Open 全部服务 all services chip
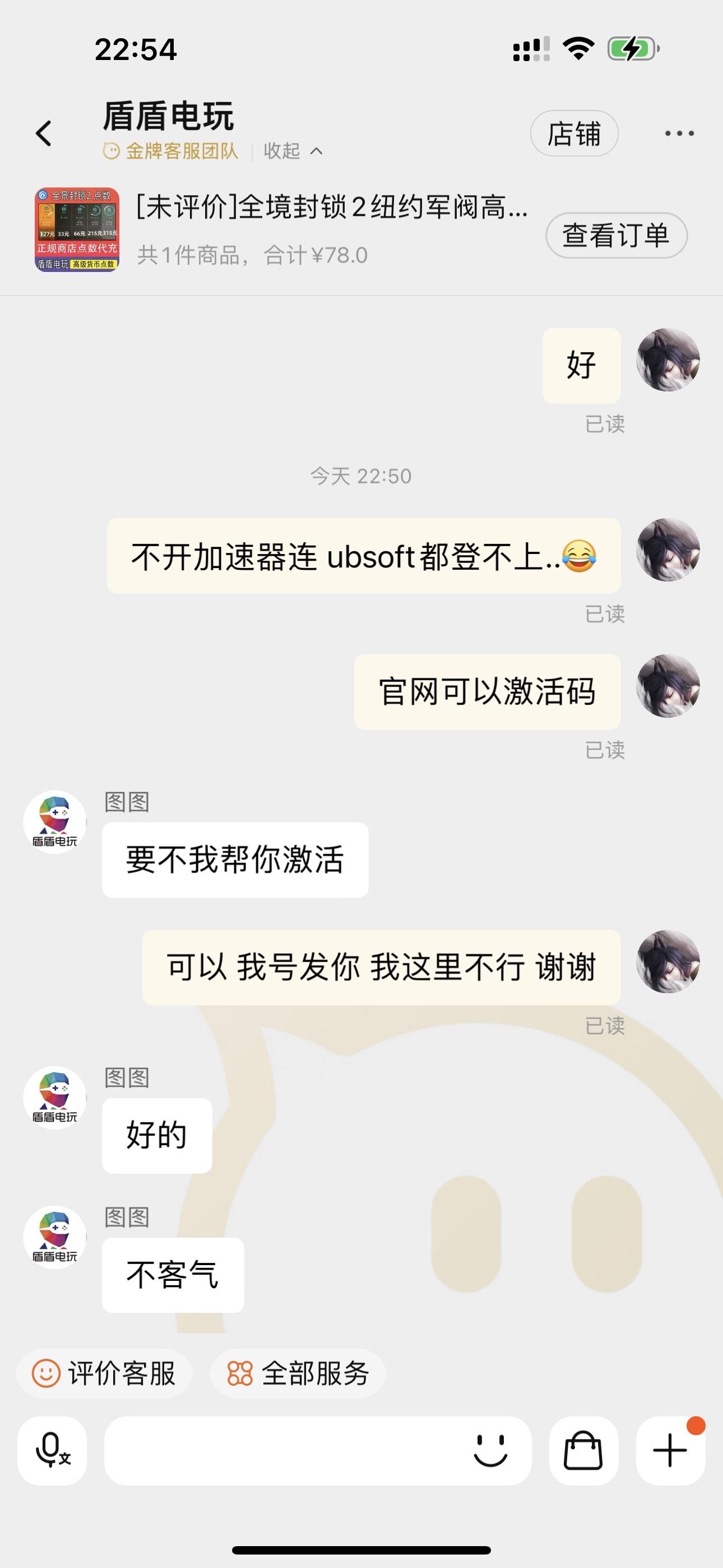 pos(298,1373)
